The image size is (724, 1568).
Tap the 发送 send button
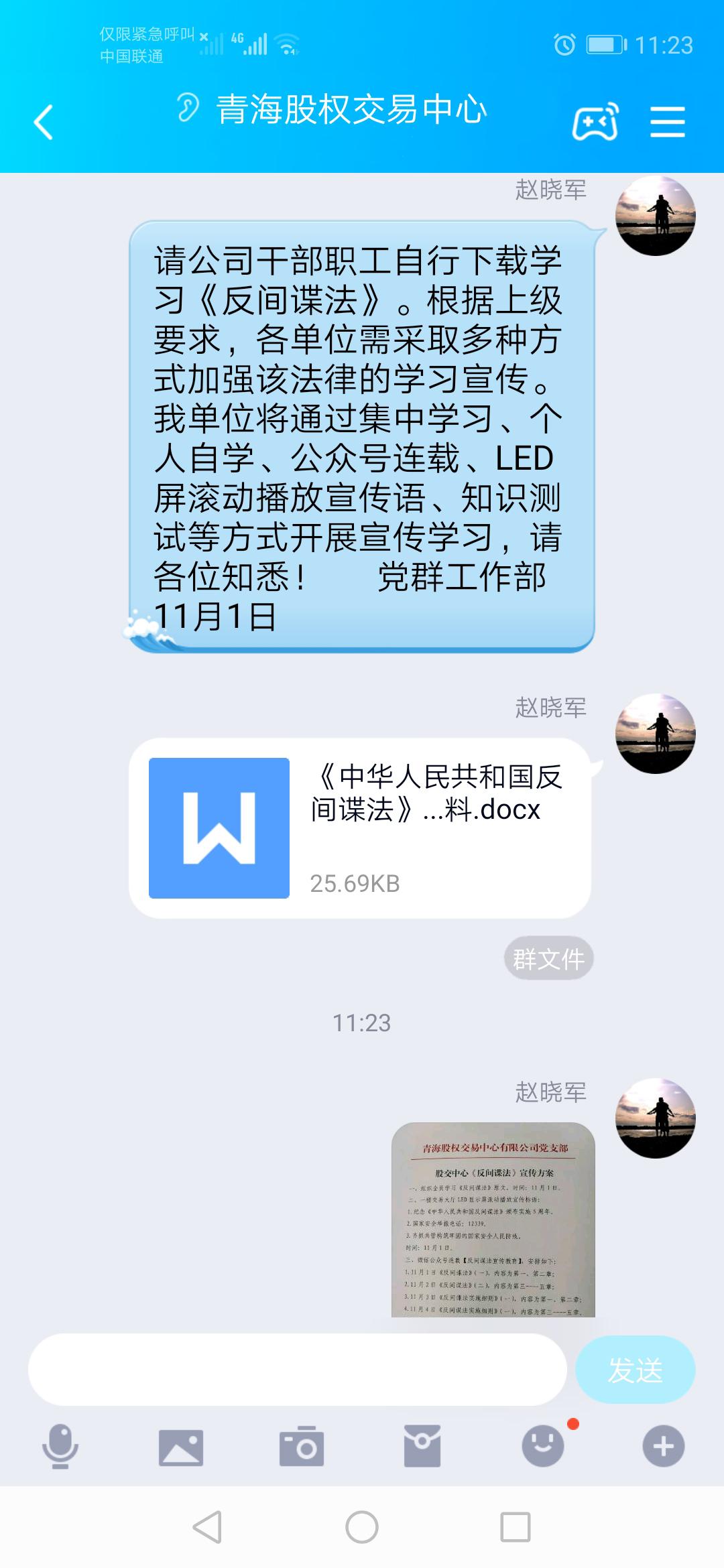[635, 1370]
